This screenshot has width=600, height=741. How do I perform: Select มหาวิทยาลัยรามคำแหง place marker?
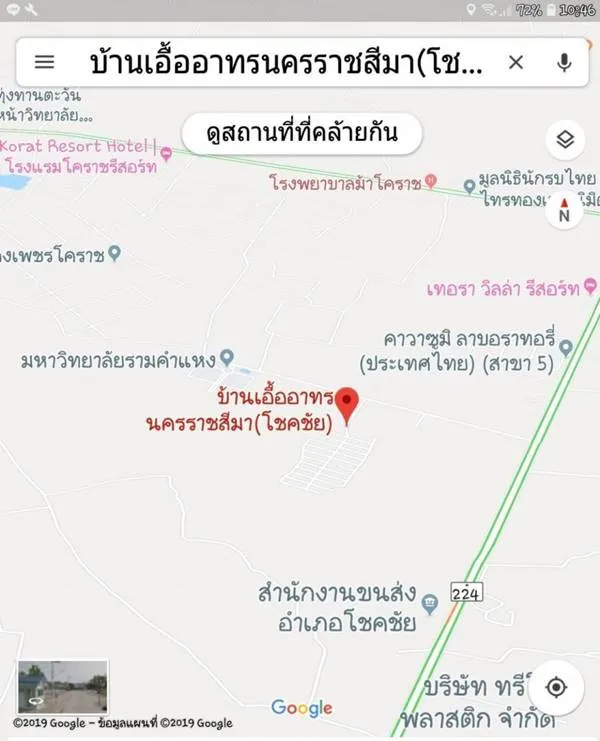pyautogui.click(x=227, y=357)
